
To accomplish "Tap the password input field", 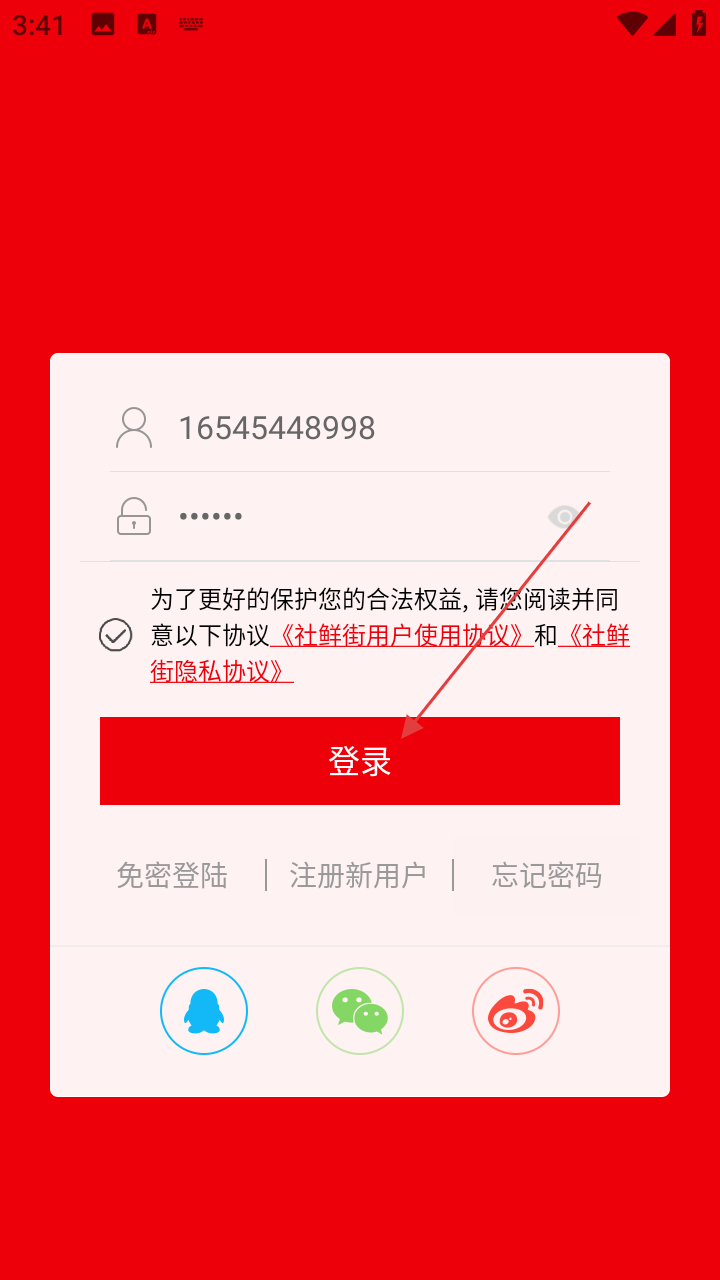I will click(x=350, y=516).
